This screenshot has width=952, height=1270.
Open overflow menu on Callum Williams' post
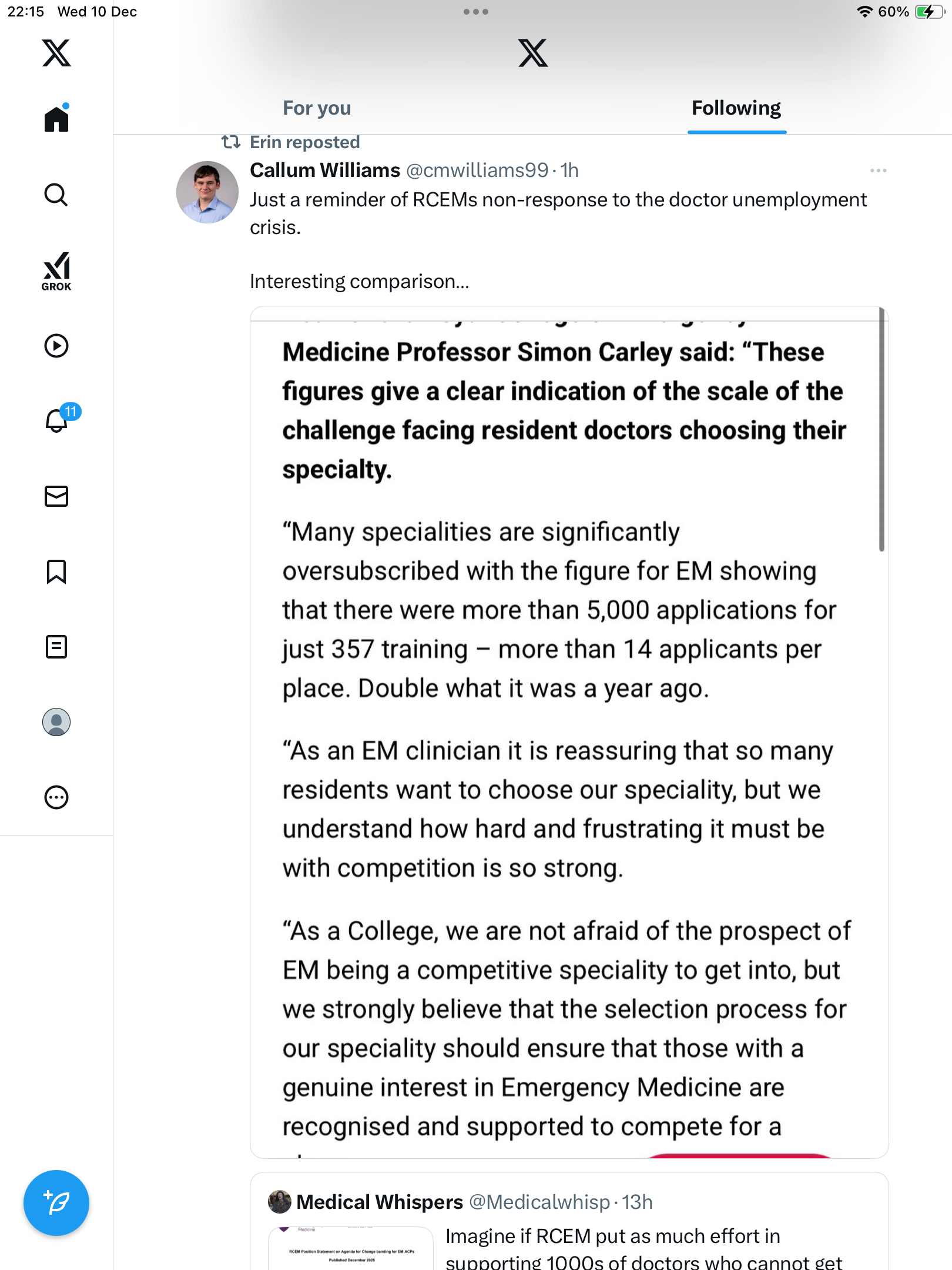coord(878,171)
